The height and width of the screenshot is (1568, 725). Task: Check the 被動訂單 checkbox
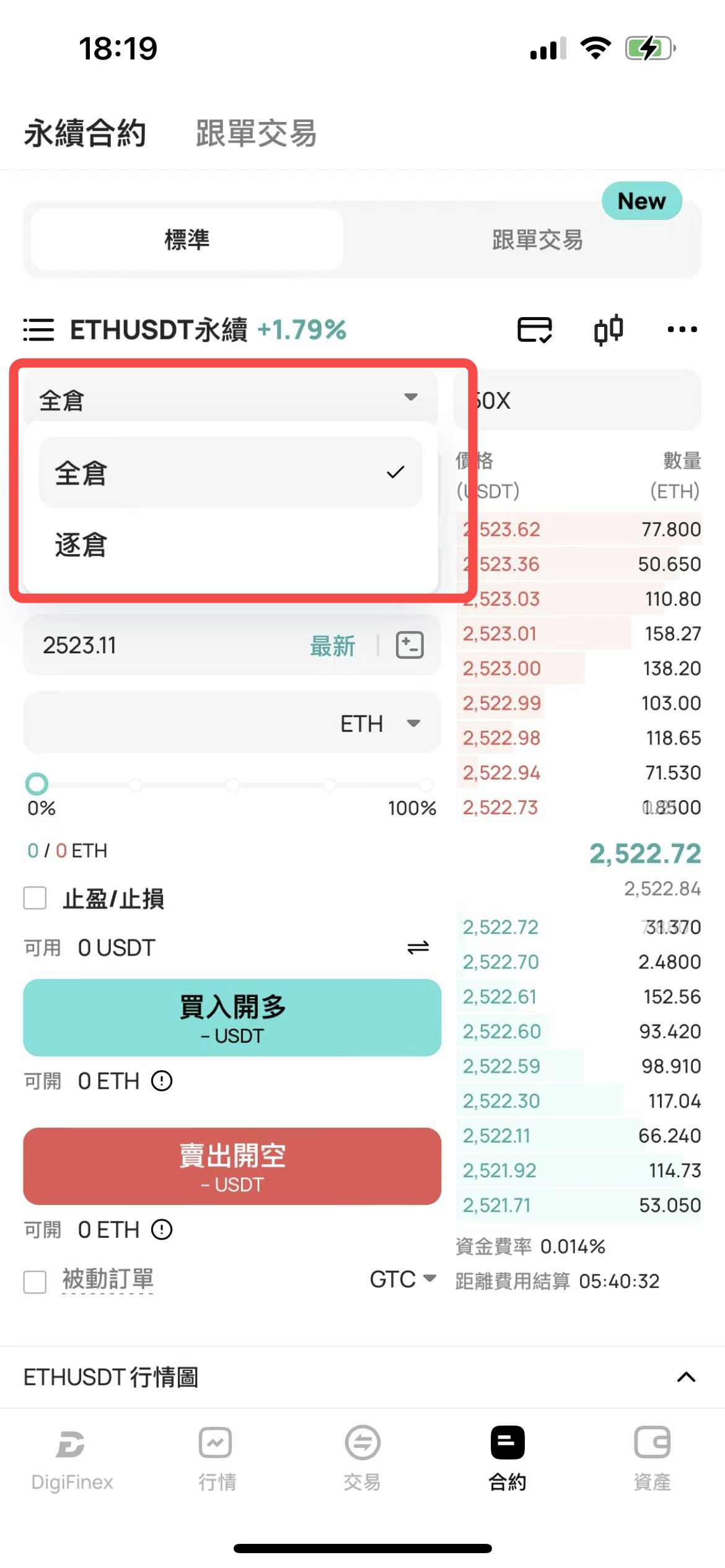tap(35, 1281)
